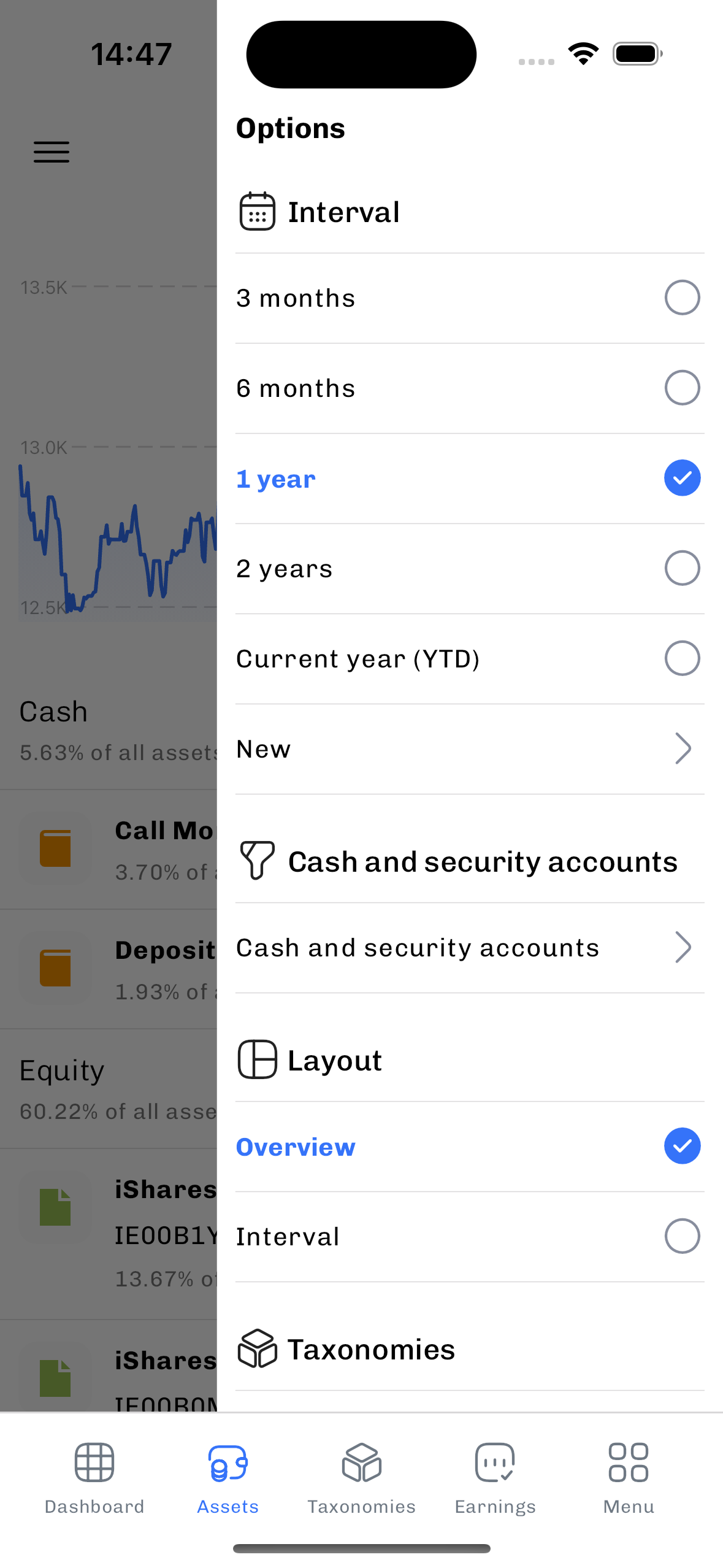Switch layout to Interval
The height and width of the screenshot is (1568, 723).
coord(469,1237)
